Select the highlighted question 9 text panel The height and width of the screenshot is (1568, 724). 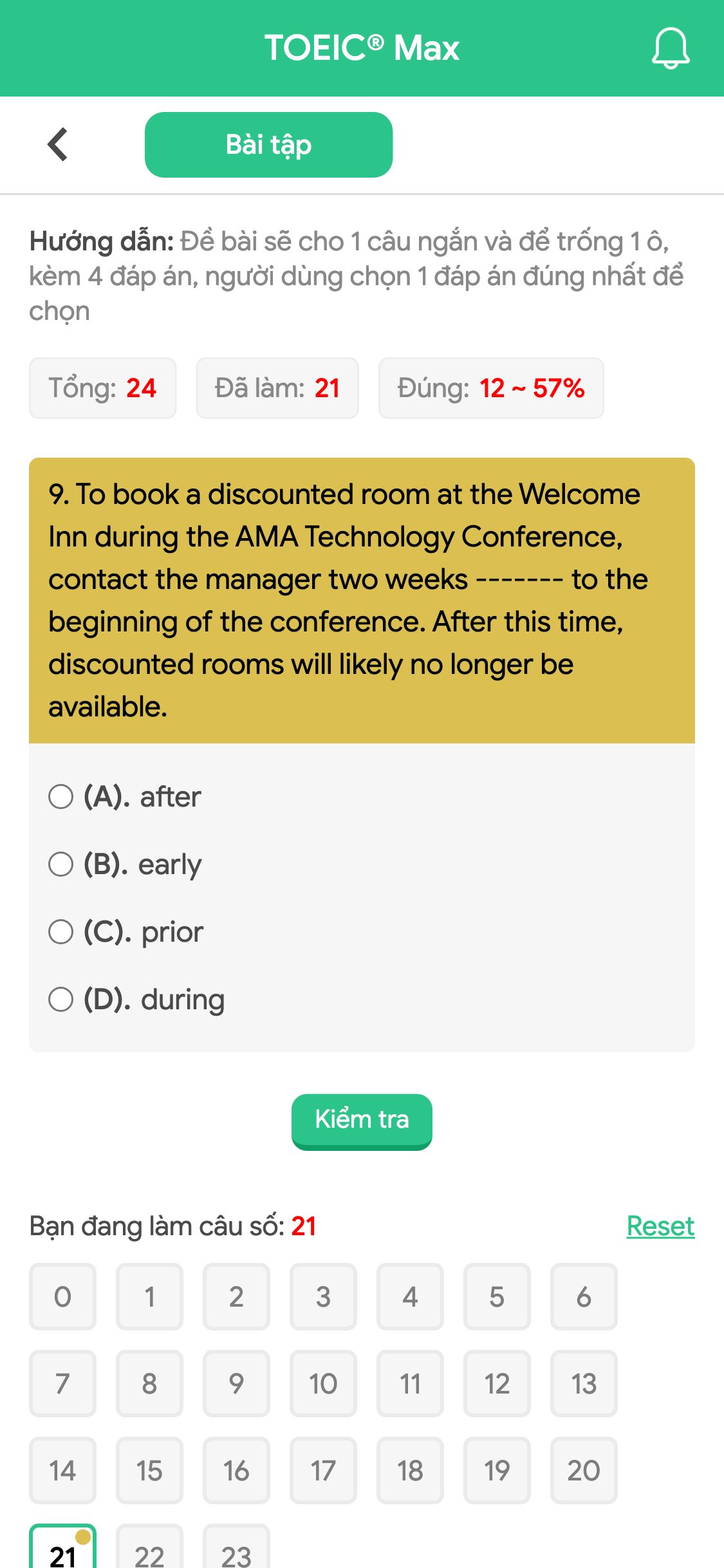click(362, 600)
